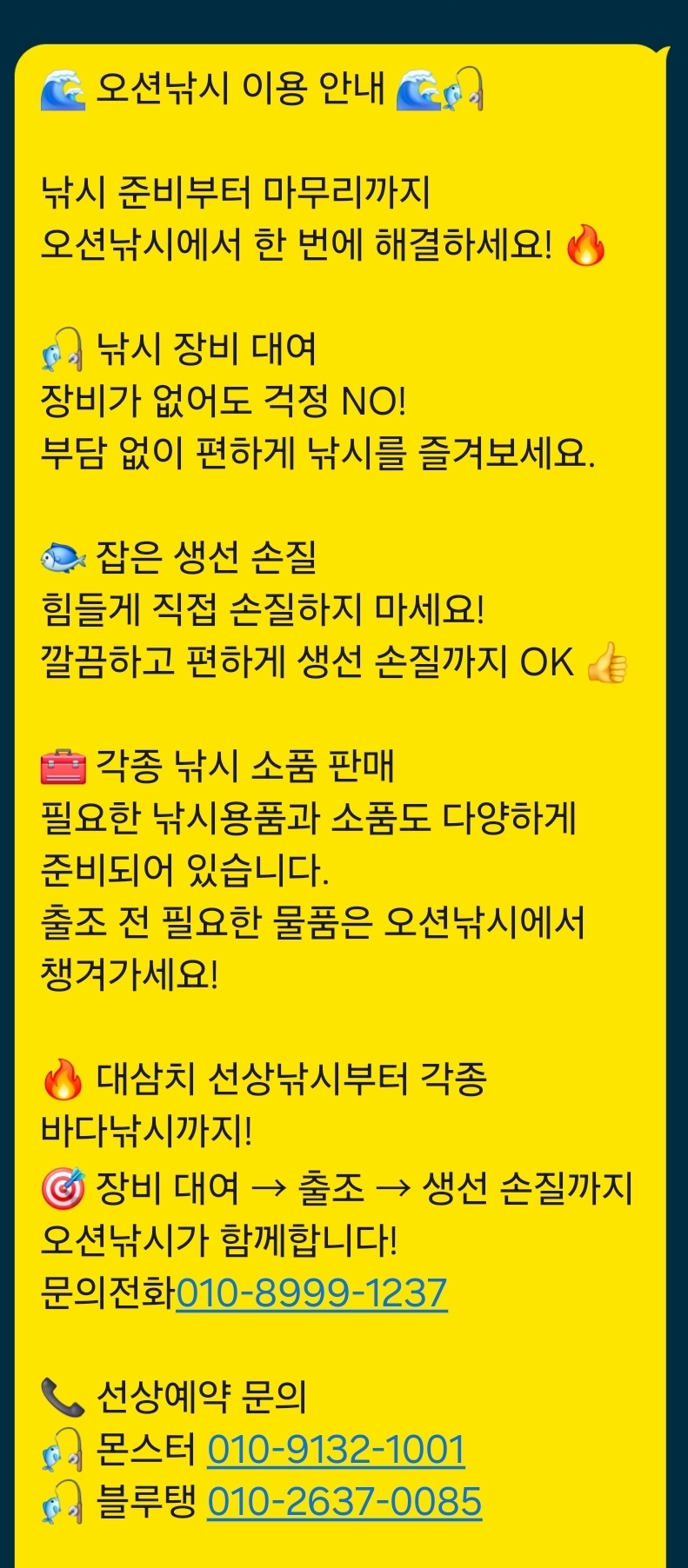This screenshot has width=688, height=1568.
Task: Dial the 블루탱 number 010-2637-0085
Action: point(344,1502)
